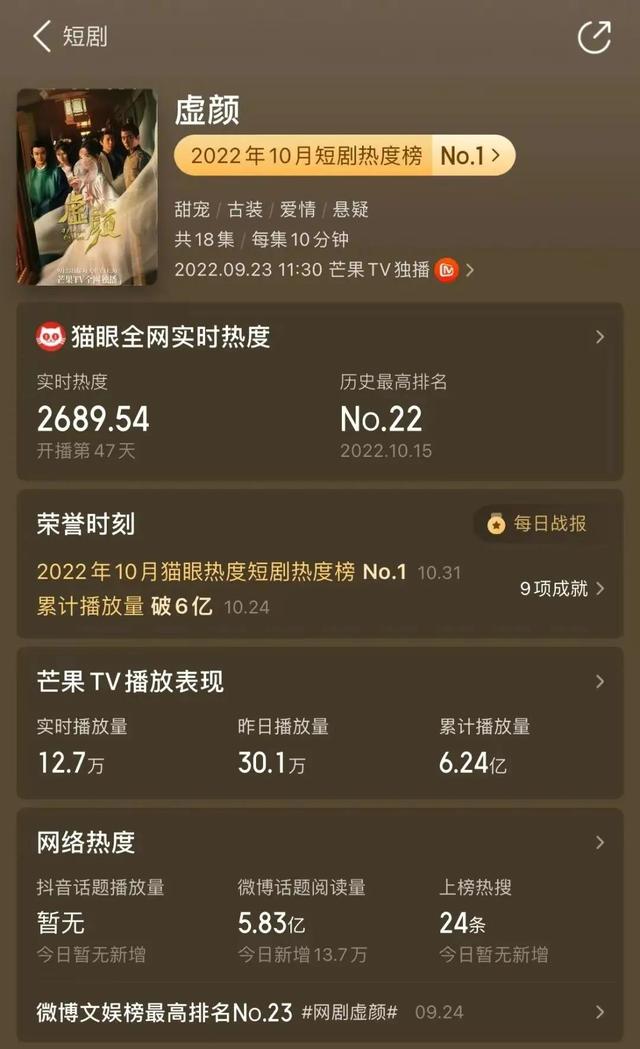Open the 2022年10月短剧热度榜 No.1 badge
This screenshot has height=1049, width=640.
[344, 156]
